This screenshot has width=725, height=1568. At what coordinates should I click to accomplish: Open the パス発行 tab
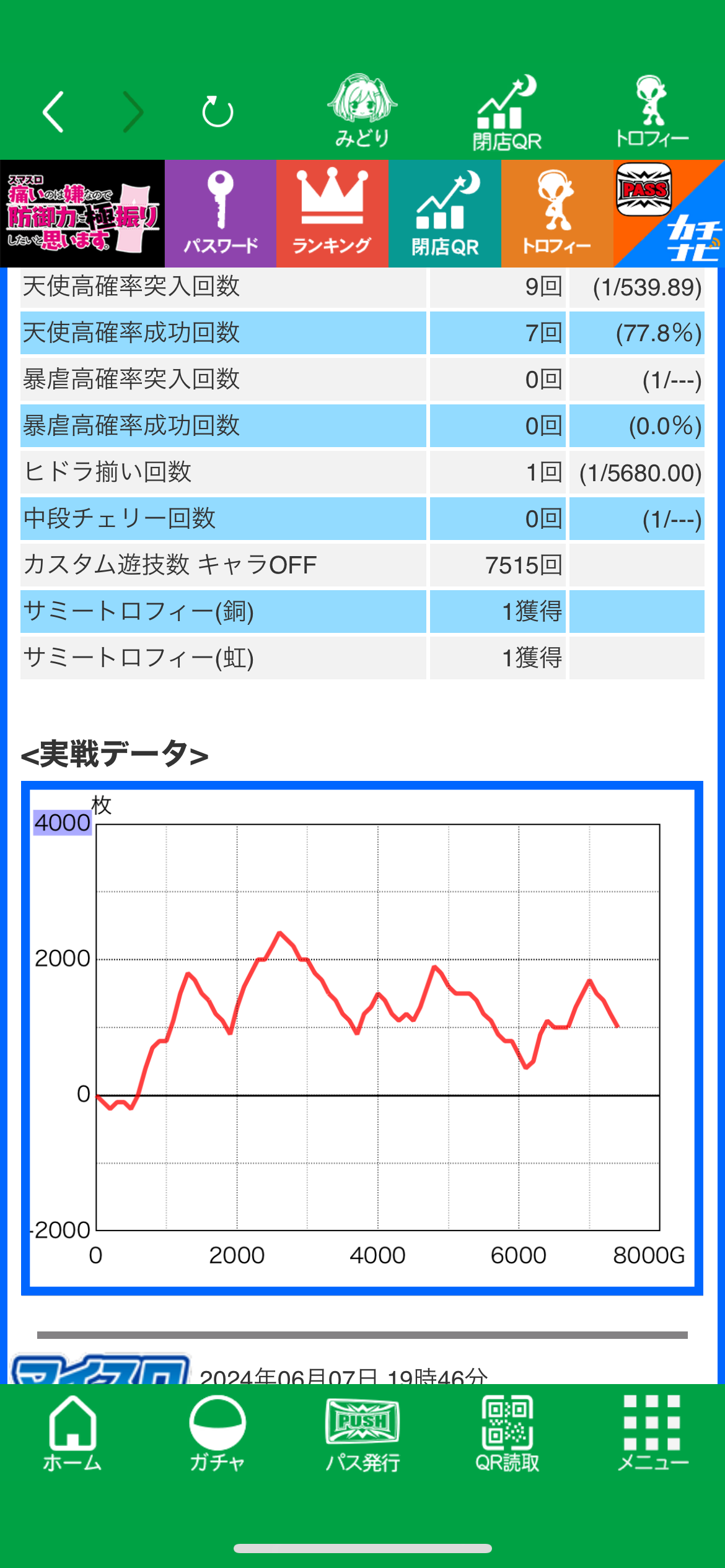(362, 1434)
